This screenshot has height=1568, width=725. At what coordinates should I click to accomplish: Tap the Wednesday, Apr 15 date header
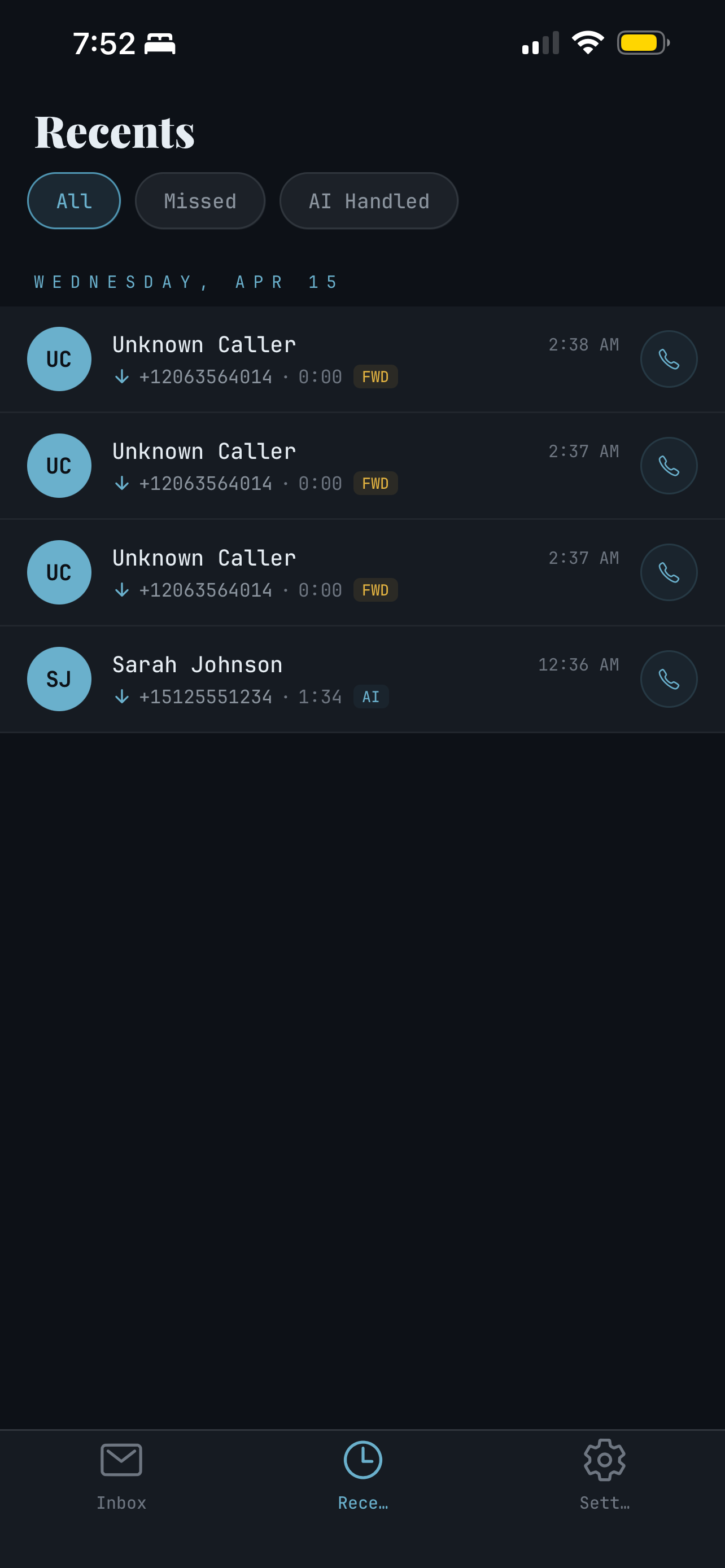pyautogui.click(x=185, y=281)
